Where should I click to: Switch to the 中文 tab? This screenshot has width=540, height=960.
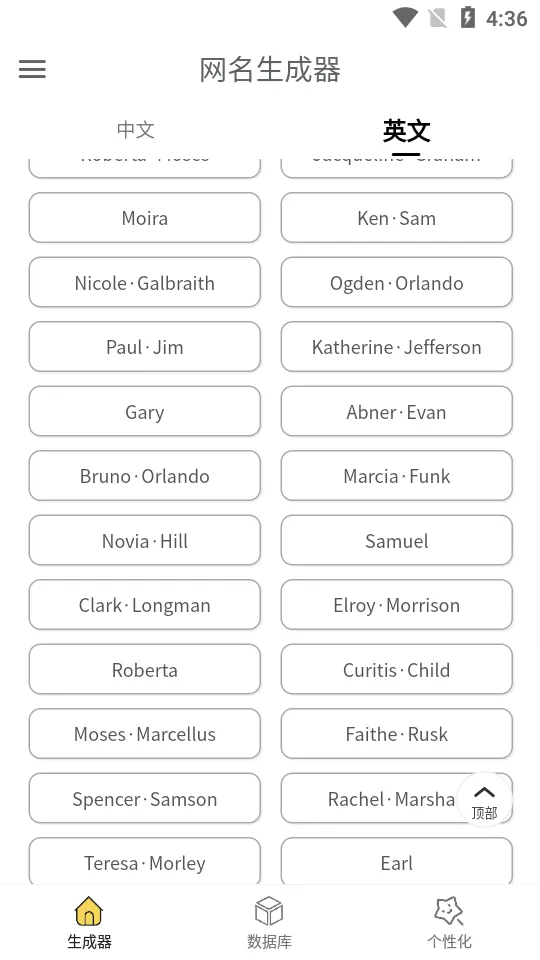point(135,130)
